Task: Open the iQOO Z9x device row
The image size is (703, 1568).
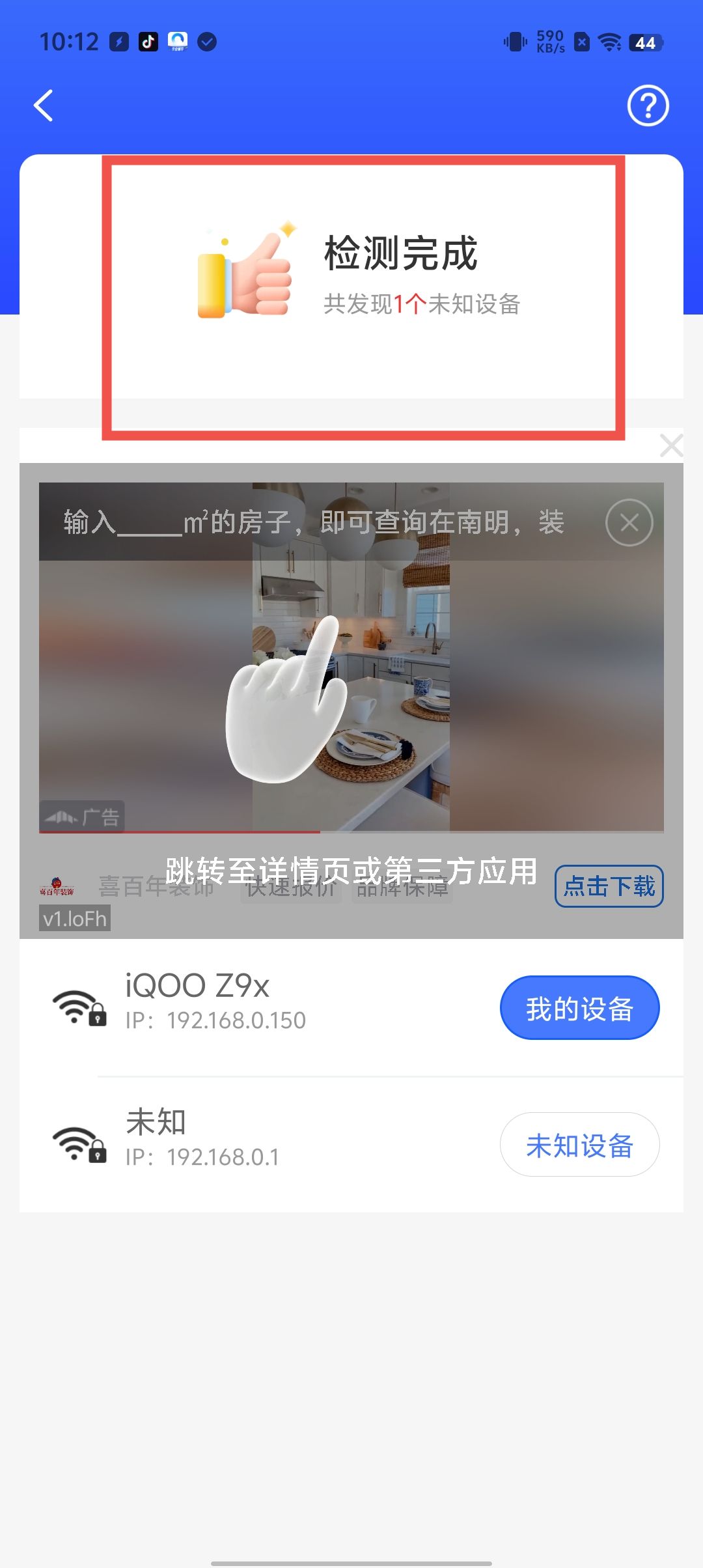Action: coord(260,1003)
